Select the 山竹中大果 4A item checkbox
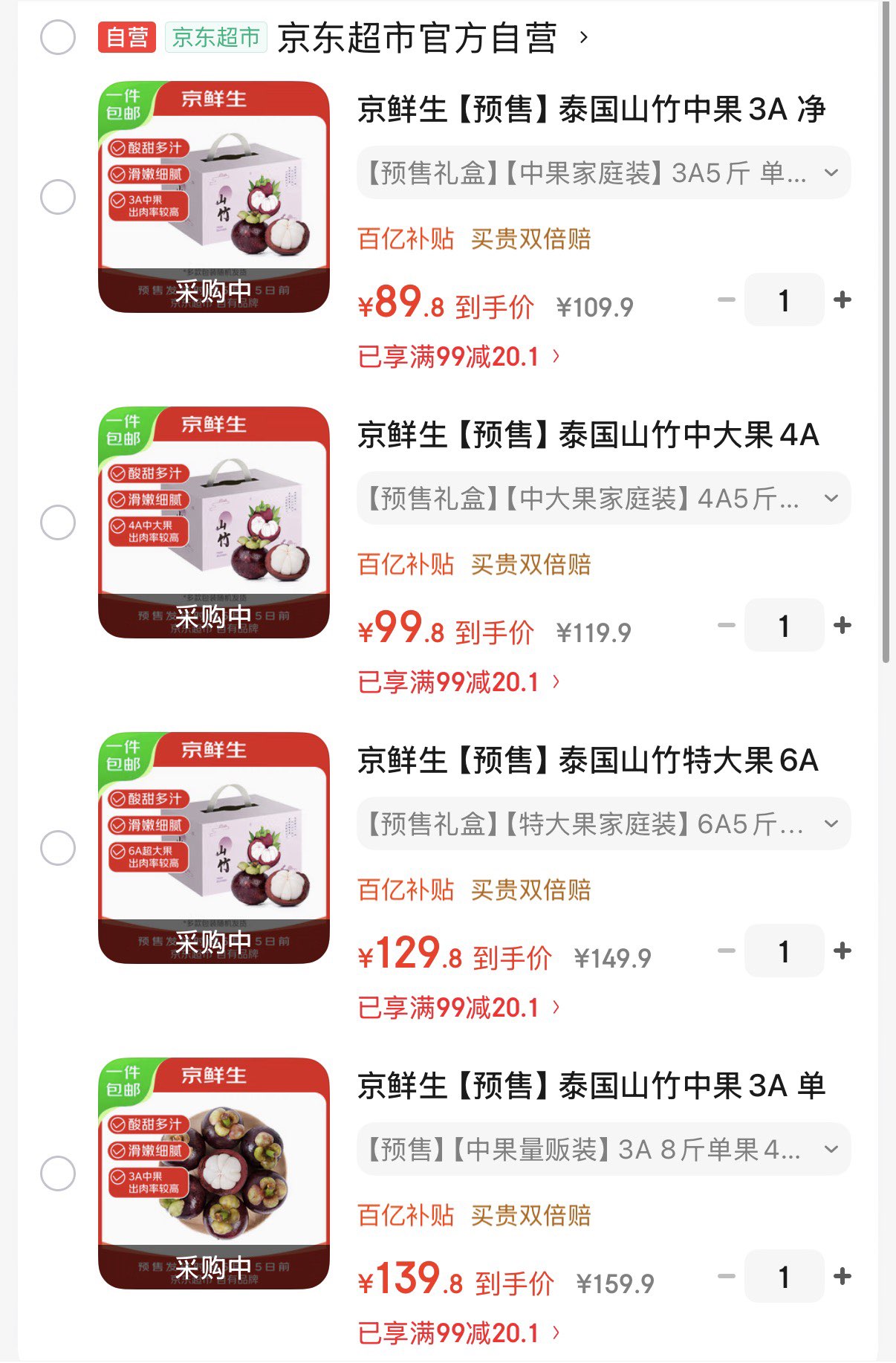The image size is (896, 1363). coord(58,522)
